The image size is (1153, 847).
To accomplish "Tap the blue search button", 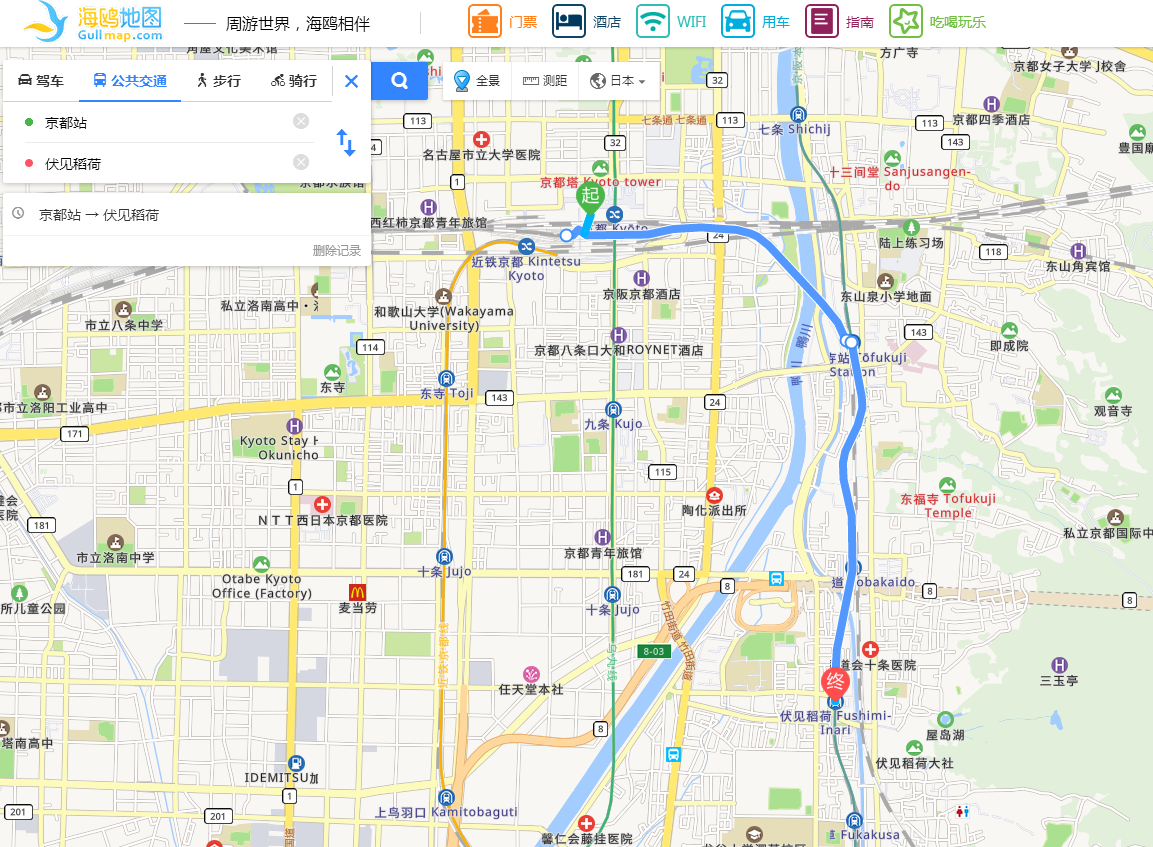I will click(399, 81).
